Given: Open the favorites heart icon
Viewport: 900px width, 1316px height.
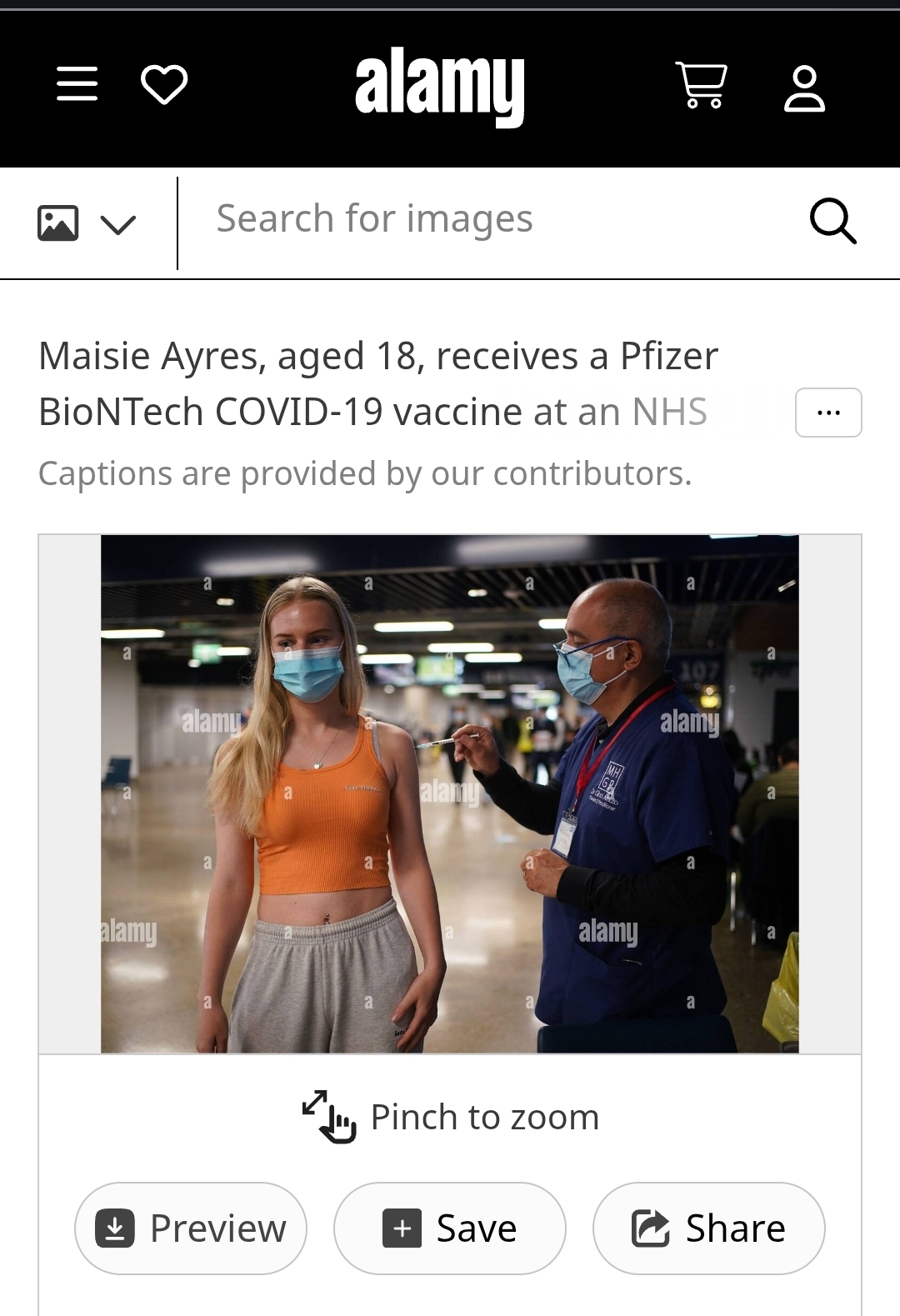Looking at the screenshot, I should (164, 85).
